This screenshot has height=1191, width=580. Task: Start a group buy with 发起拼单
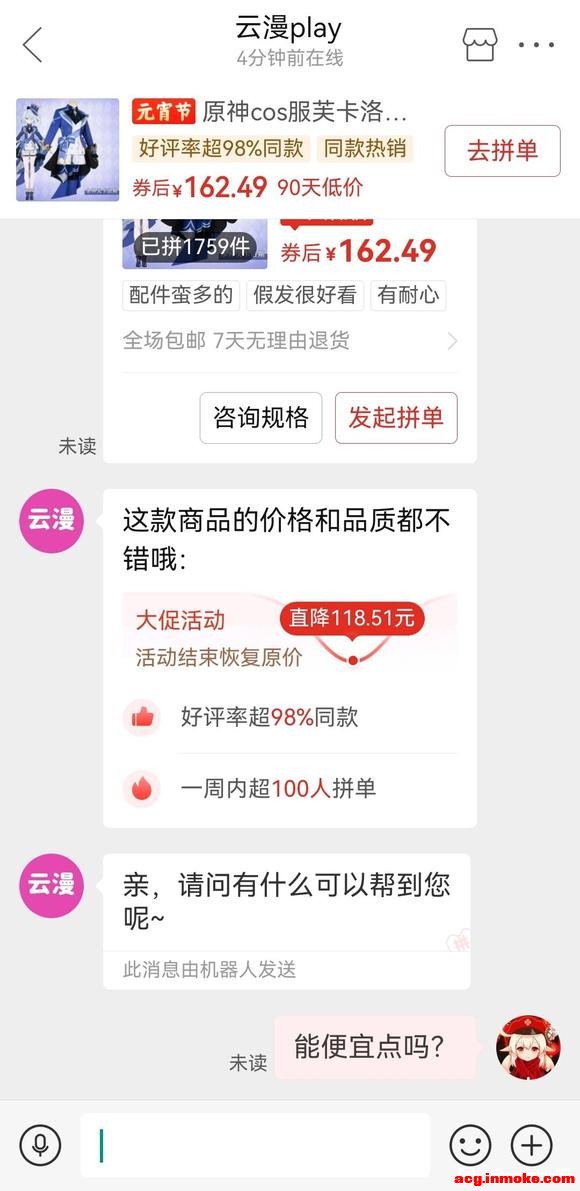396,418
